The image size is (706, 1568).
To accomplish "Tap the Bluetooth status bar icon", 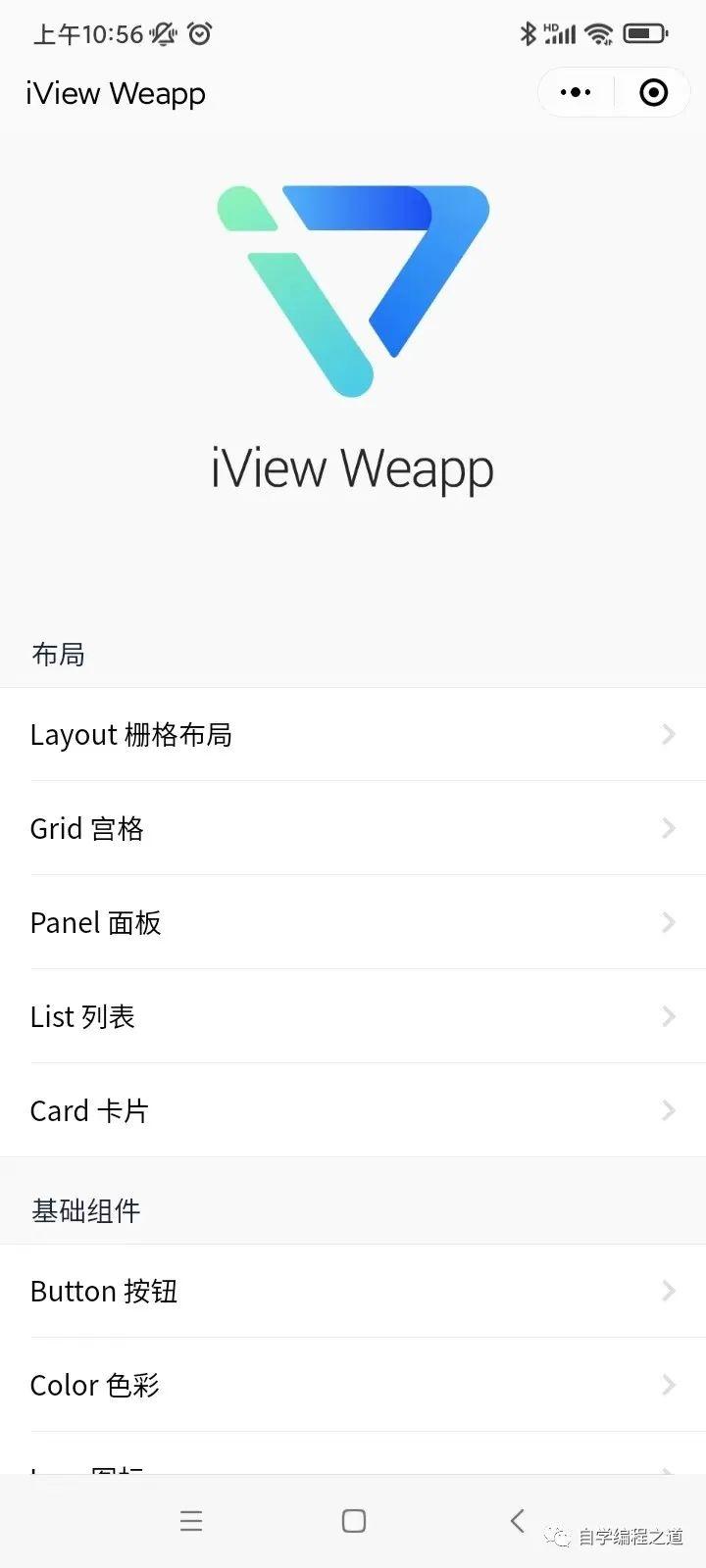I will (x=527, y=32).
